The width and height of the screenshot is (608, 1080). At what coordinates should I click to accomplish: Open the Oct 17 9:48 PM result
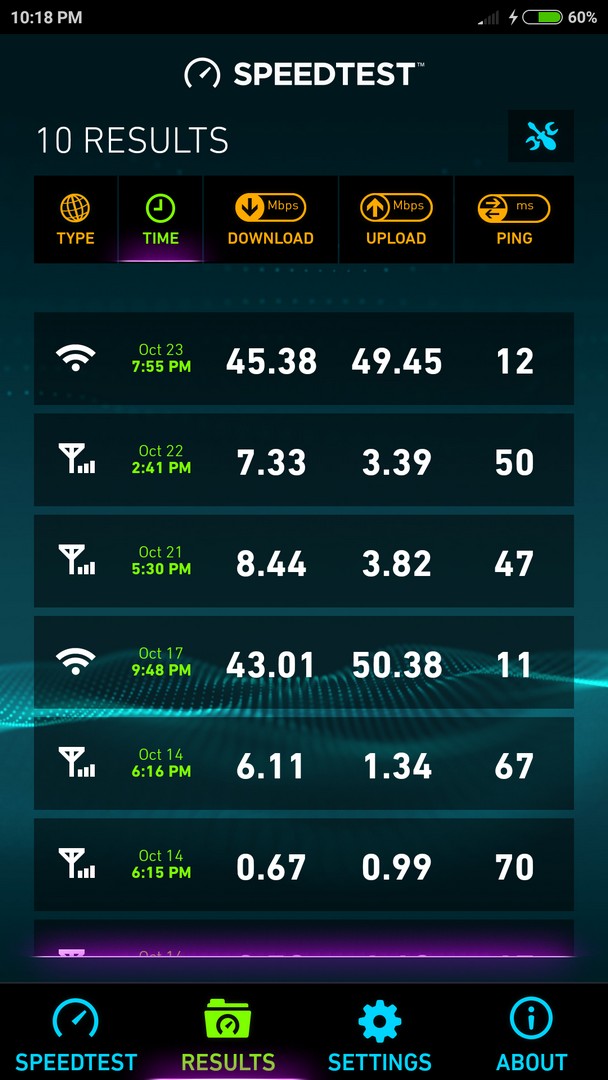[x=304, y=662]
